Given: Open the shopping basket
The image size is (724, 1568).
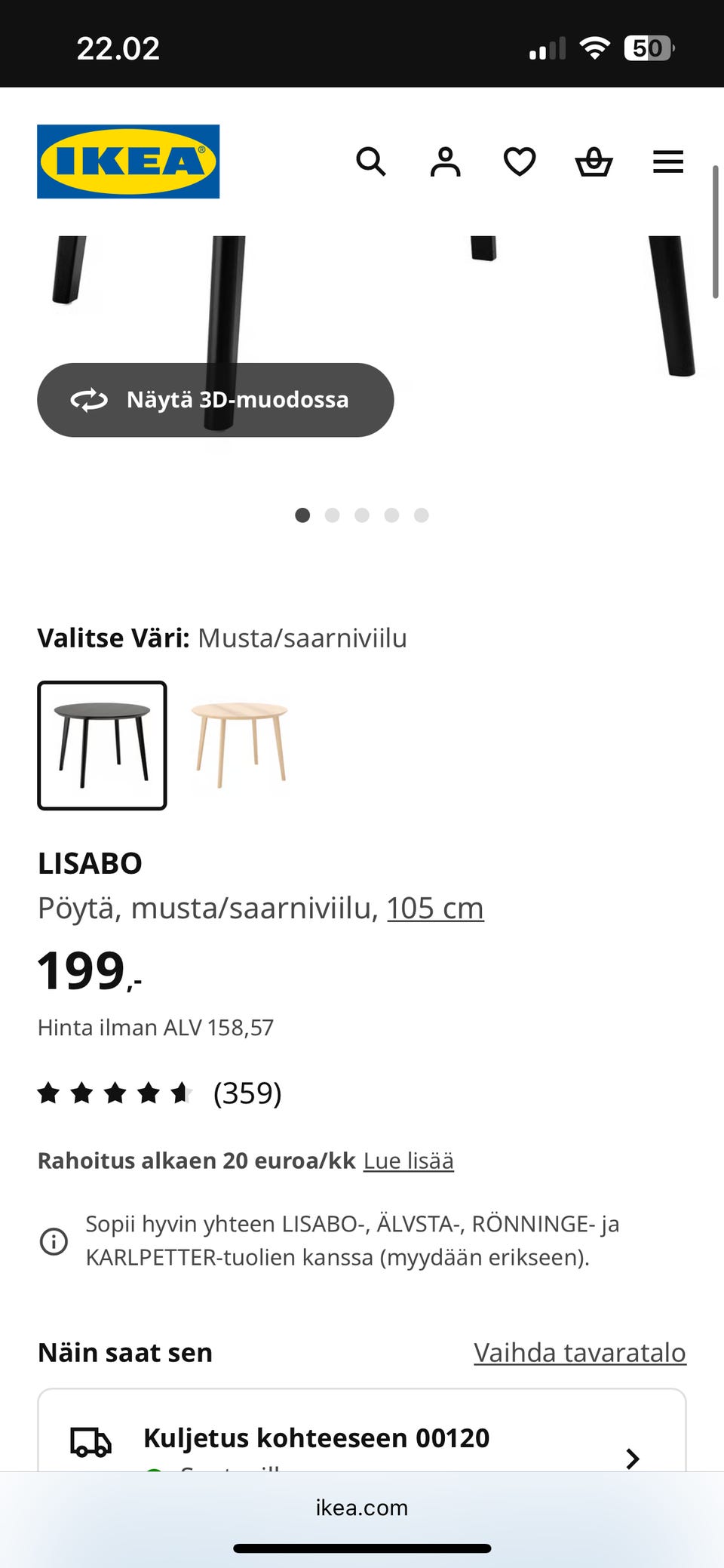Looking at the screenshot, I should point(594,161).
